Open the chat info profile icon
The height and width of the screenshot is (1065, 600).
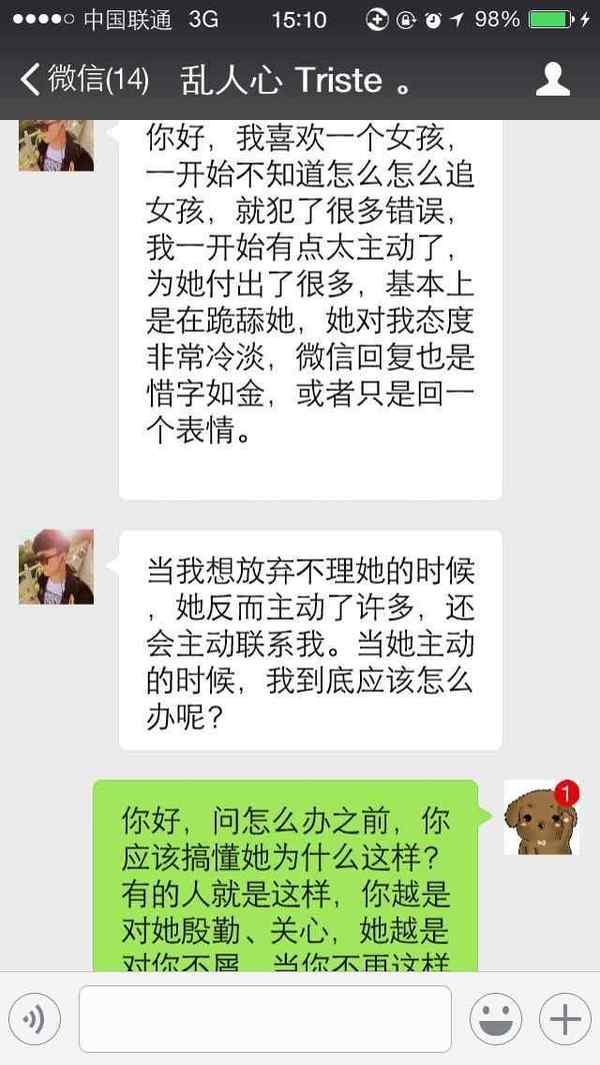tap(553, 80)
